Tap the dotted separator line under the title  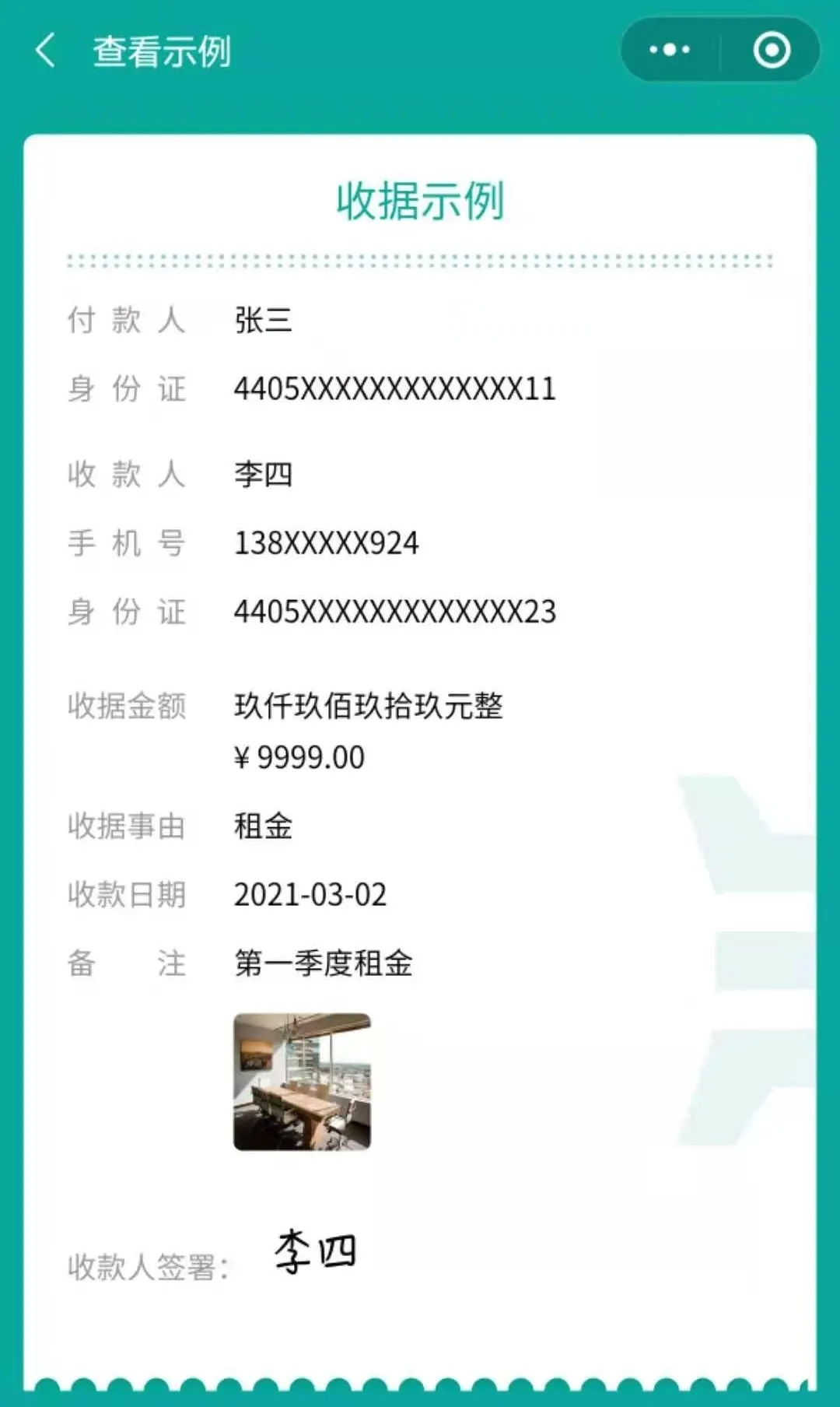[x=420, y=259]
